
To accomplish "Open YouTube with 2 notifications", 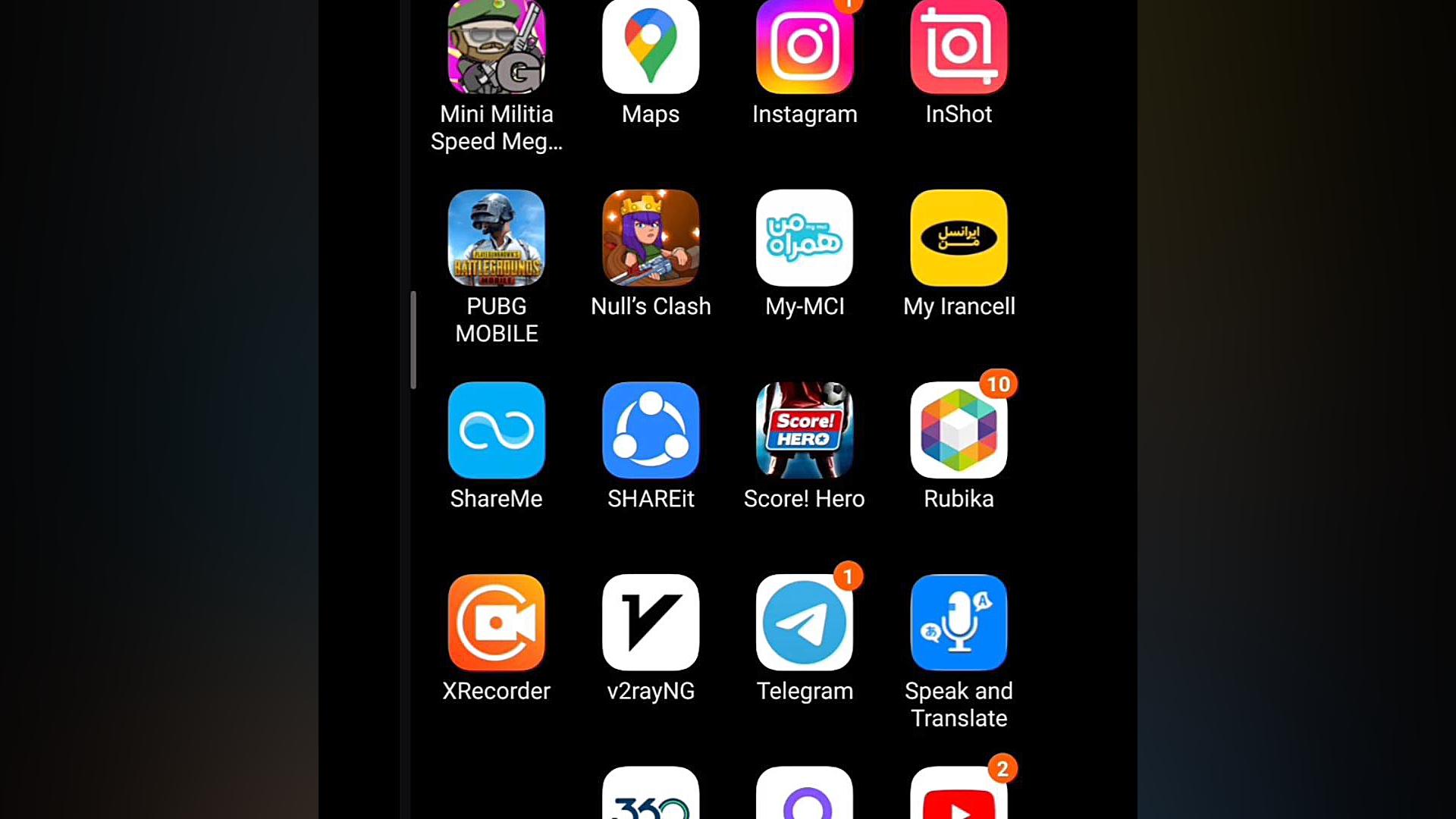I will point(959,796).
